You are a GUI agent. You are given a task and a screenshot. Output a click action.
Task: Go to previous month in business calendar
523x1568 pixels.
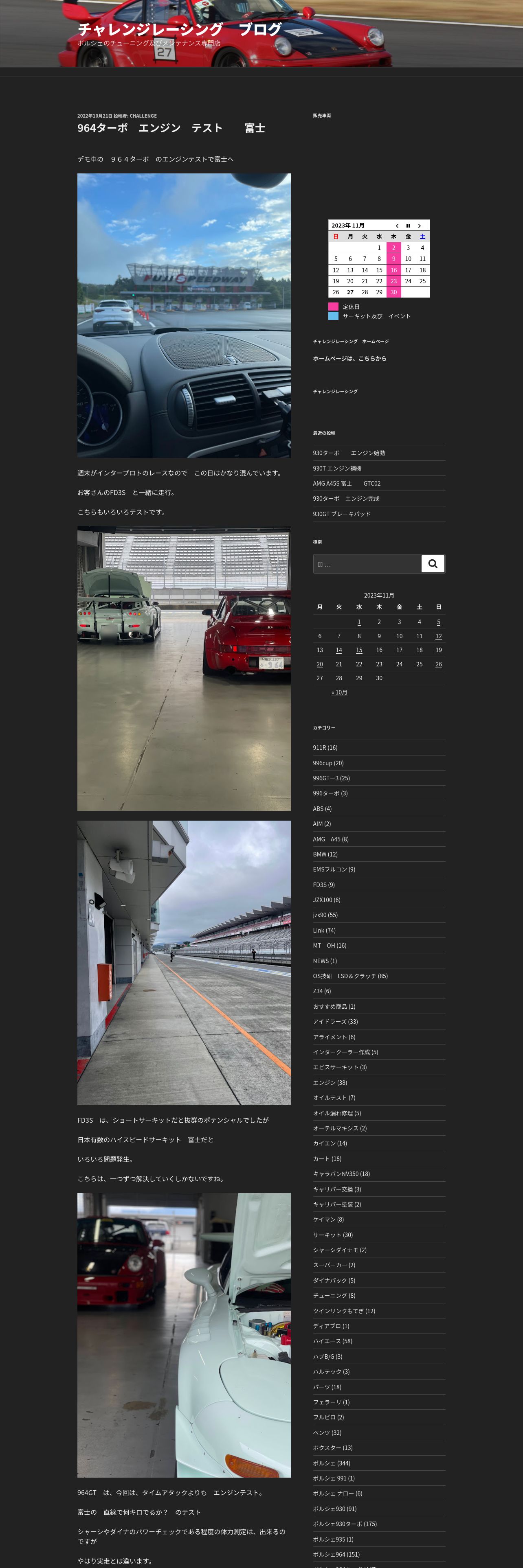pyautogui.click(x=397, y=226)
